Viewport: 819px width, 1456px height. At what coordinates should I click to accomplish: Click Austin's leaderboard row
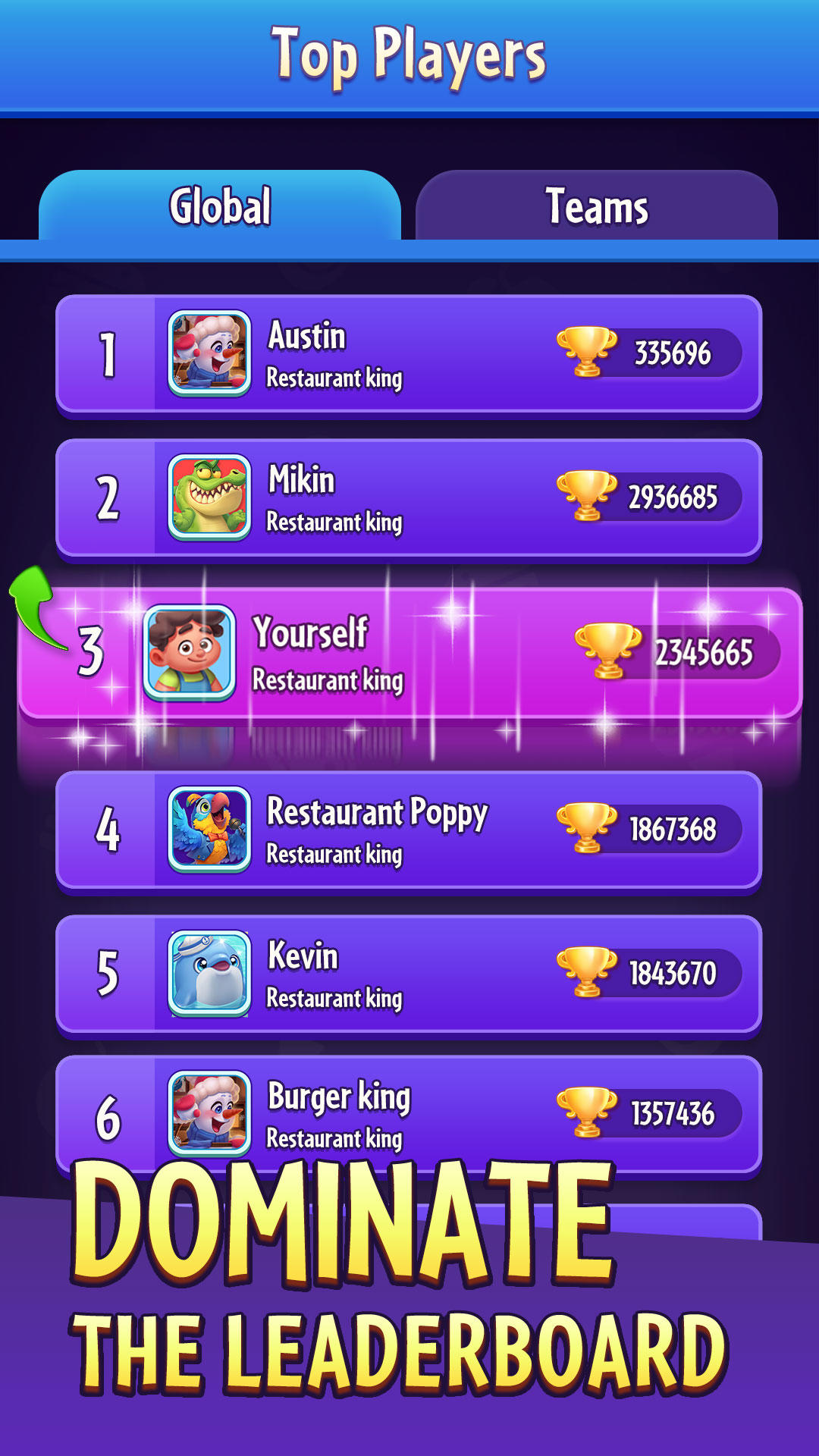[x=409, y=353]
